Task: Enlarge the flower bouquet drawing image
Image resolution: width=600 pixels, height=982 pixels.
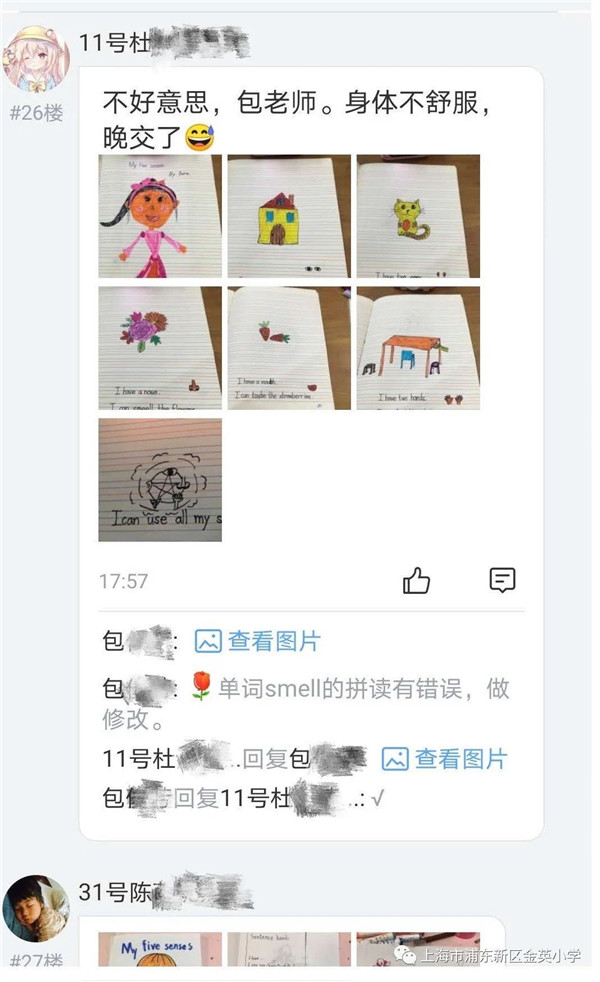Action: click(x=160, y=348)
